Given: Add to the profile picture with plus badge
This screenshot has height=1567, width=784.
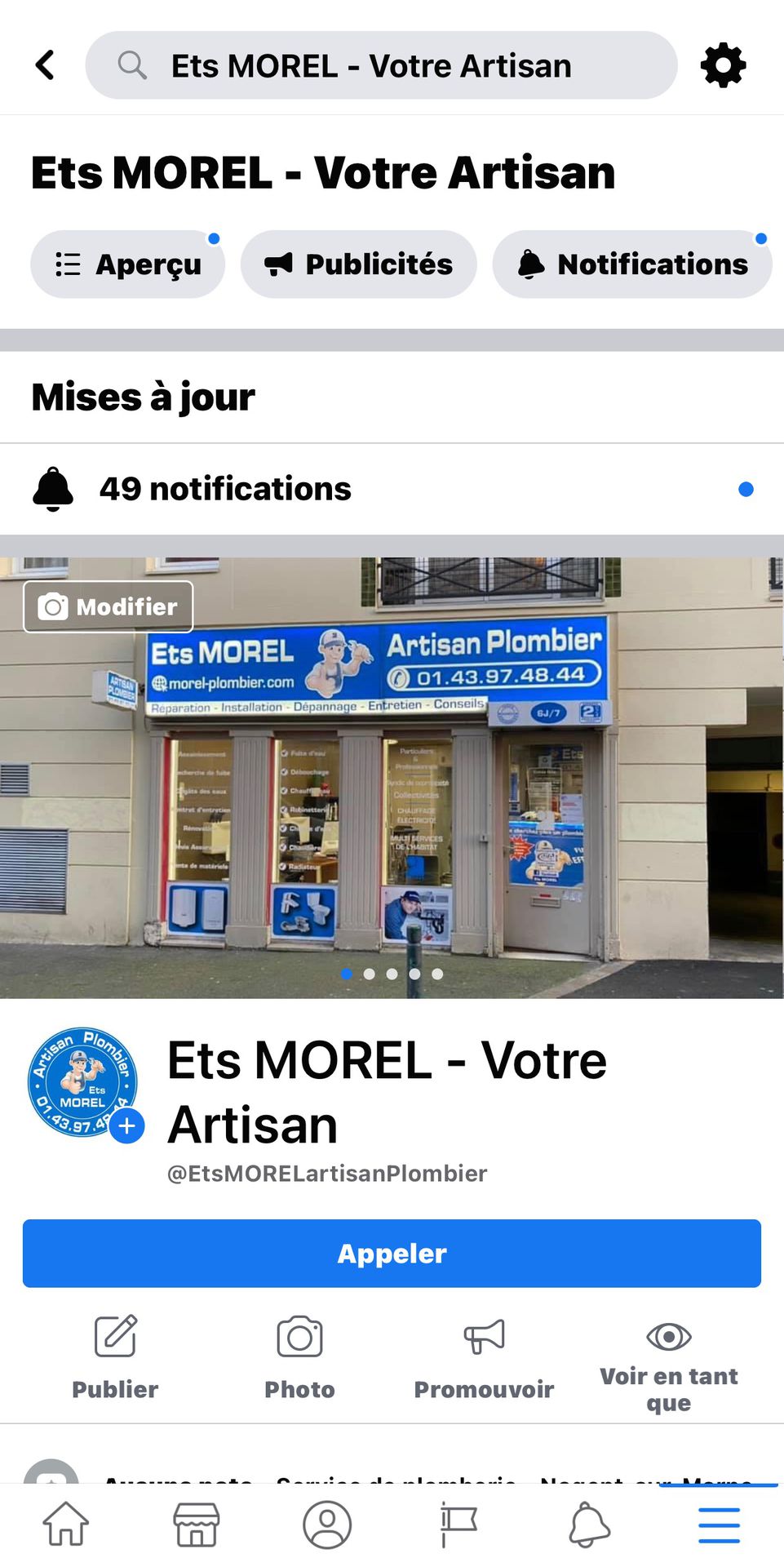Looking at the screenshot, I should [127, 1126].
